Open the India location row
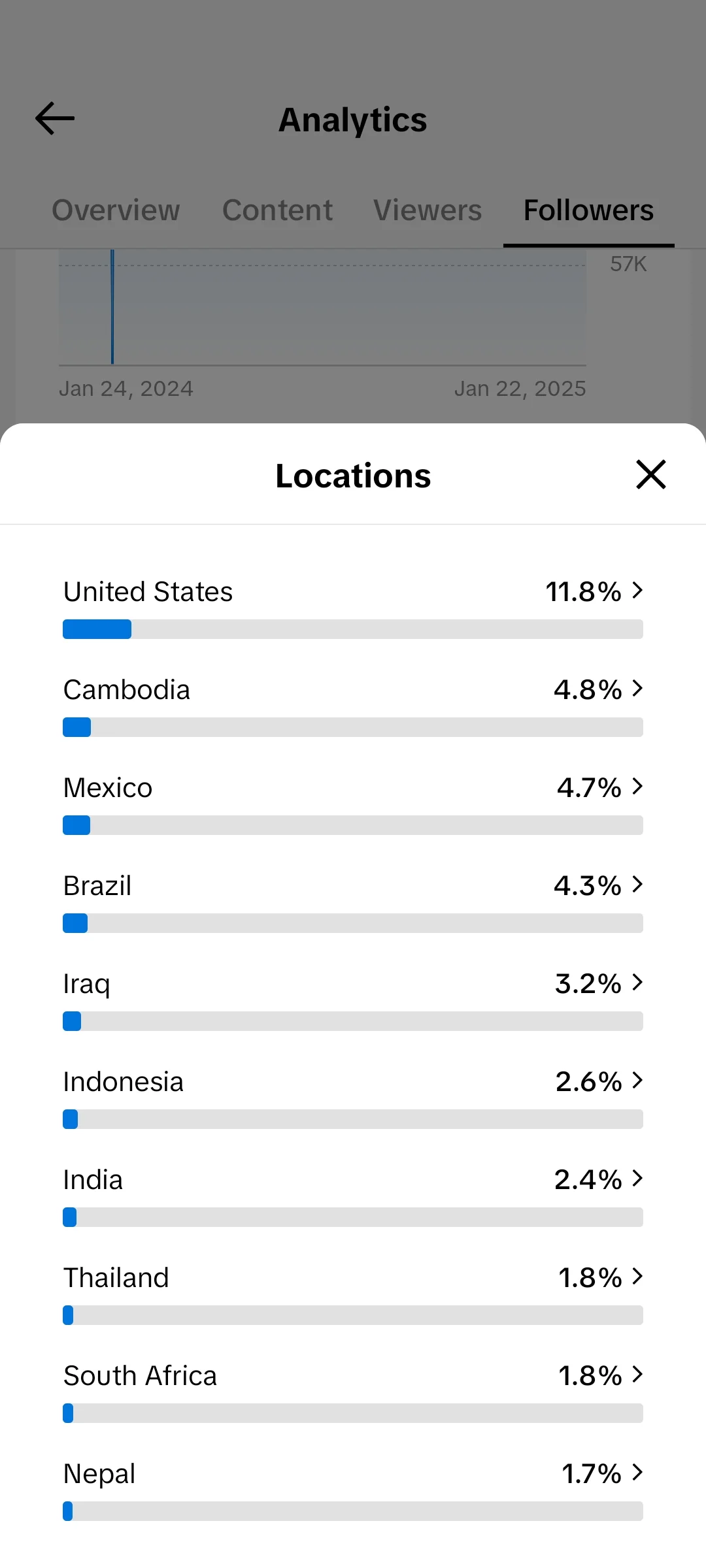 pos(353,1194)
